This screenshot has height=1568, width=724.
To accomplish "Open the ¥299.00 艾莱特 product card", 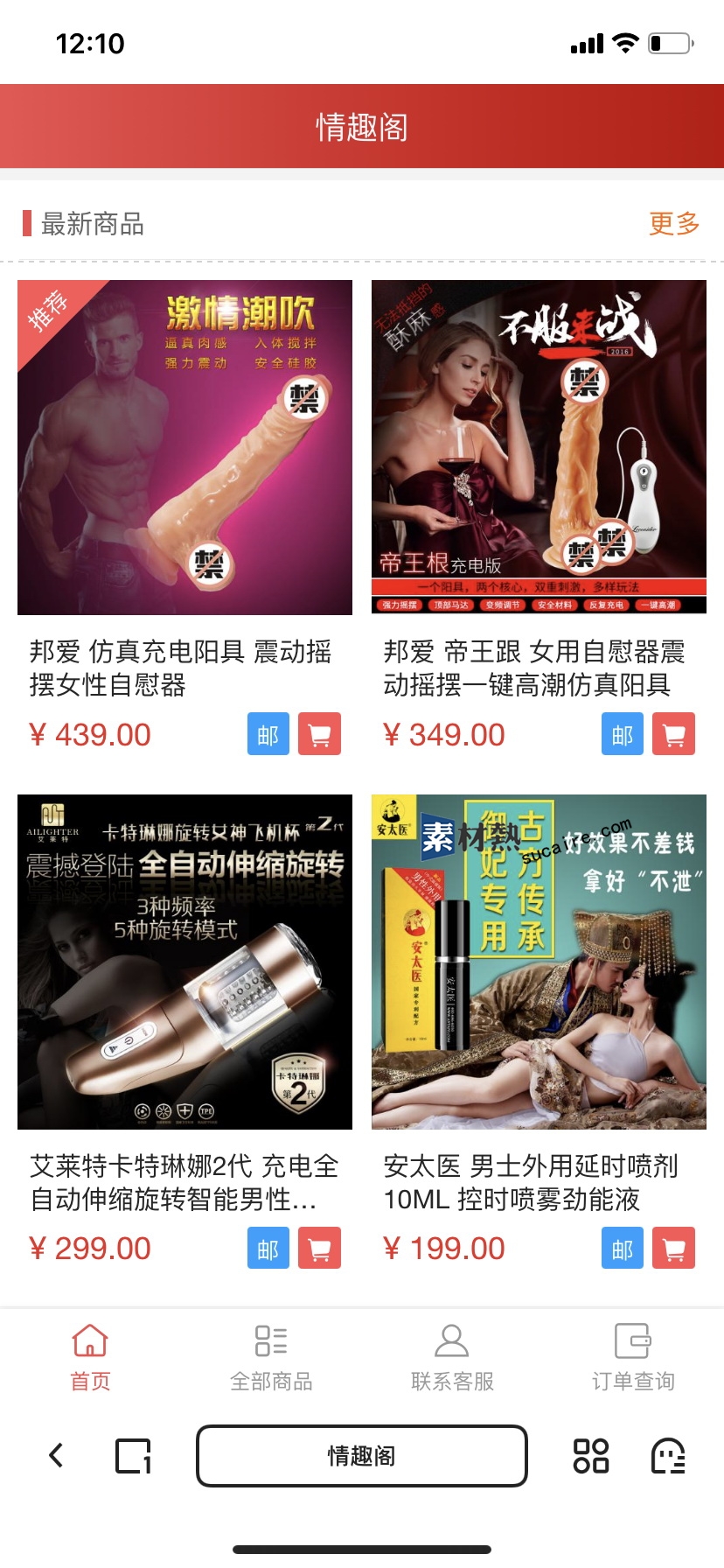I will coord(184,962).
